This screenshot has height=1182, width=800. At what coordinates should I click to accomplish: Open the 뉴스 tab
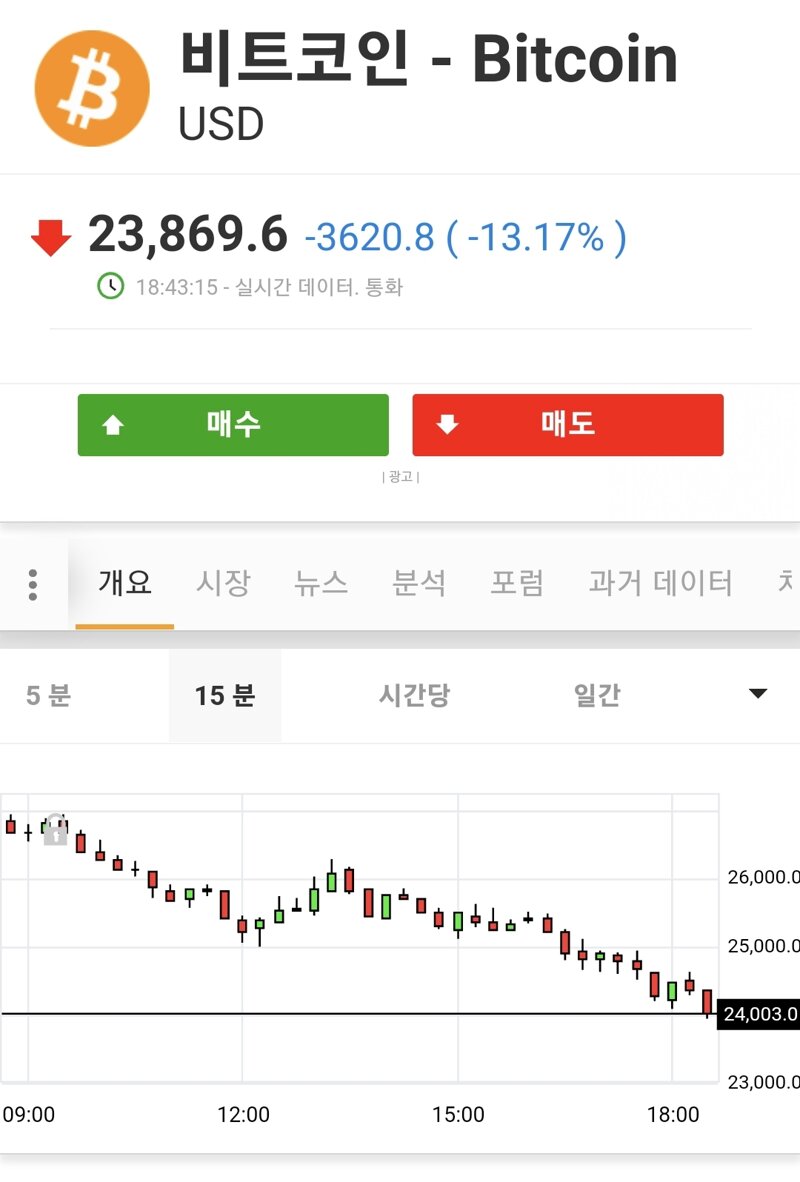point(321,583)
